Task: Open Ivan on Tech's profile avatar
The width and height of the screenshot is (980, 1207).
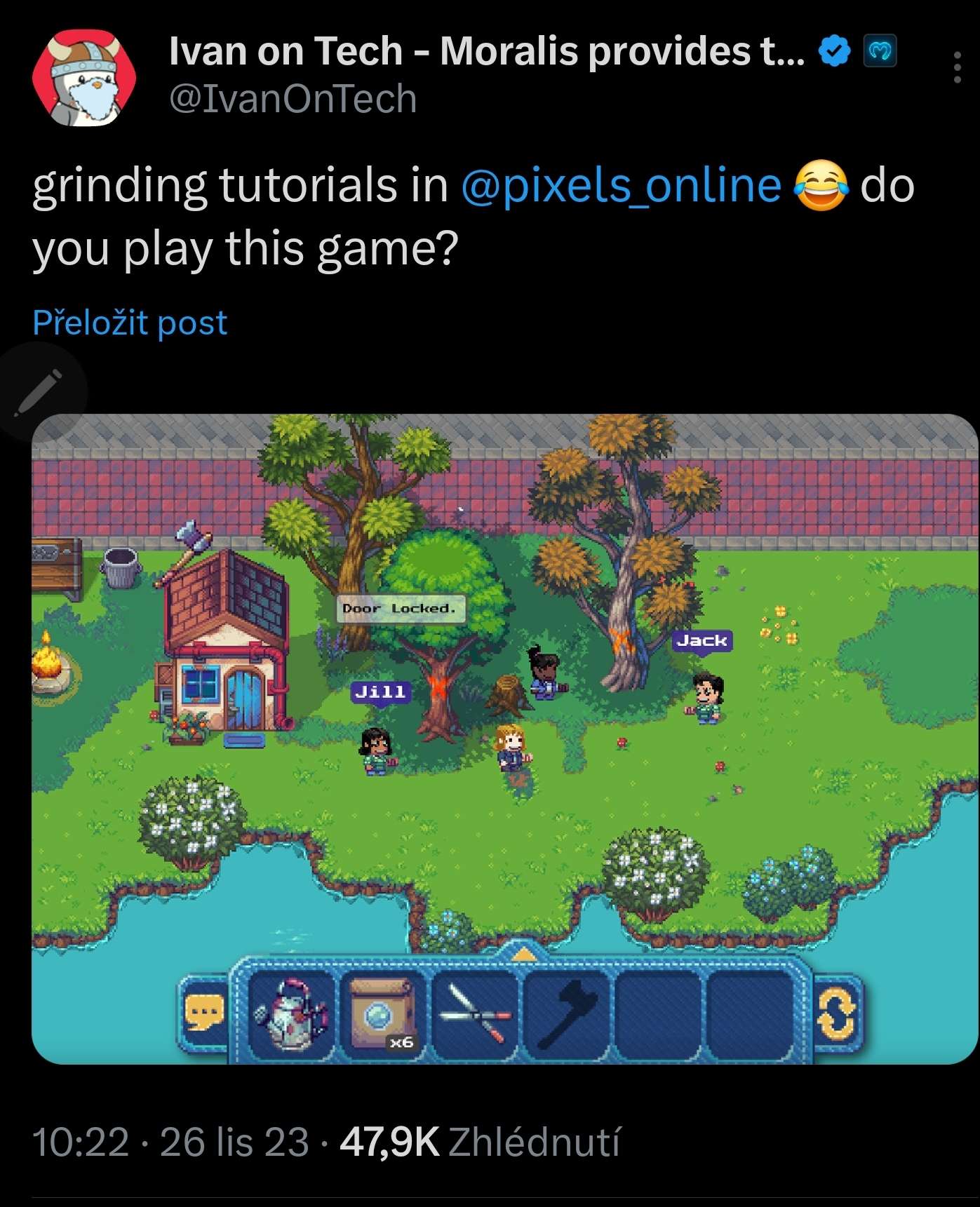Action: coord(83,78)
